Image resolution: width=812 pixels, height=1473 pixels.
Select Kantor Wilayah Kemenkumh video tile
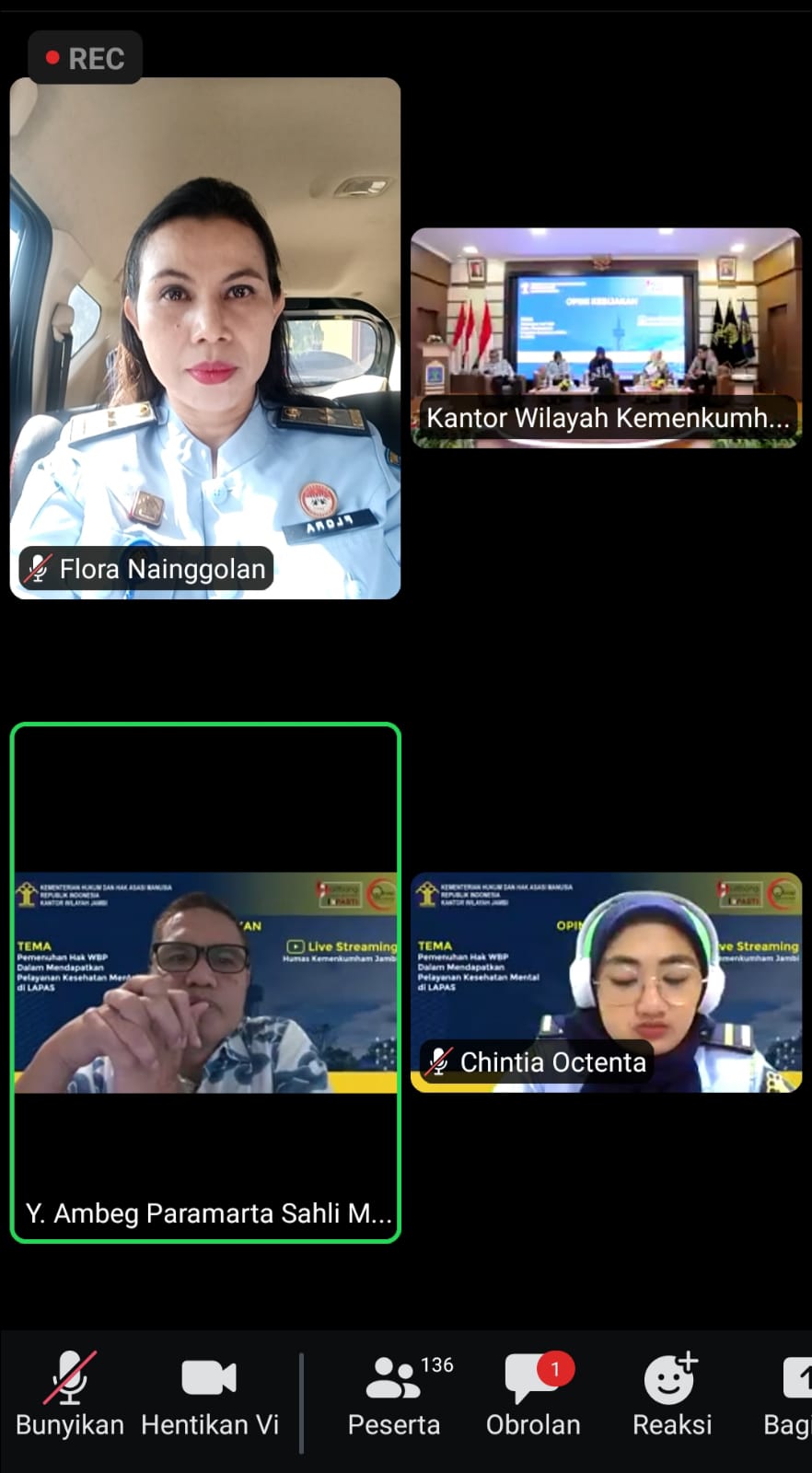coord(606,338)
